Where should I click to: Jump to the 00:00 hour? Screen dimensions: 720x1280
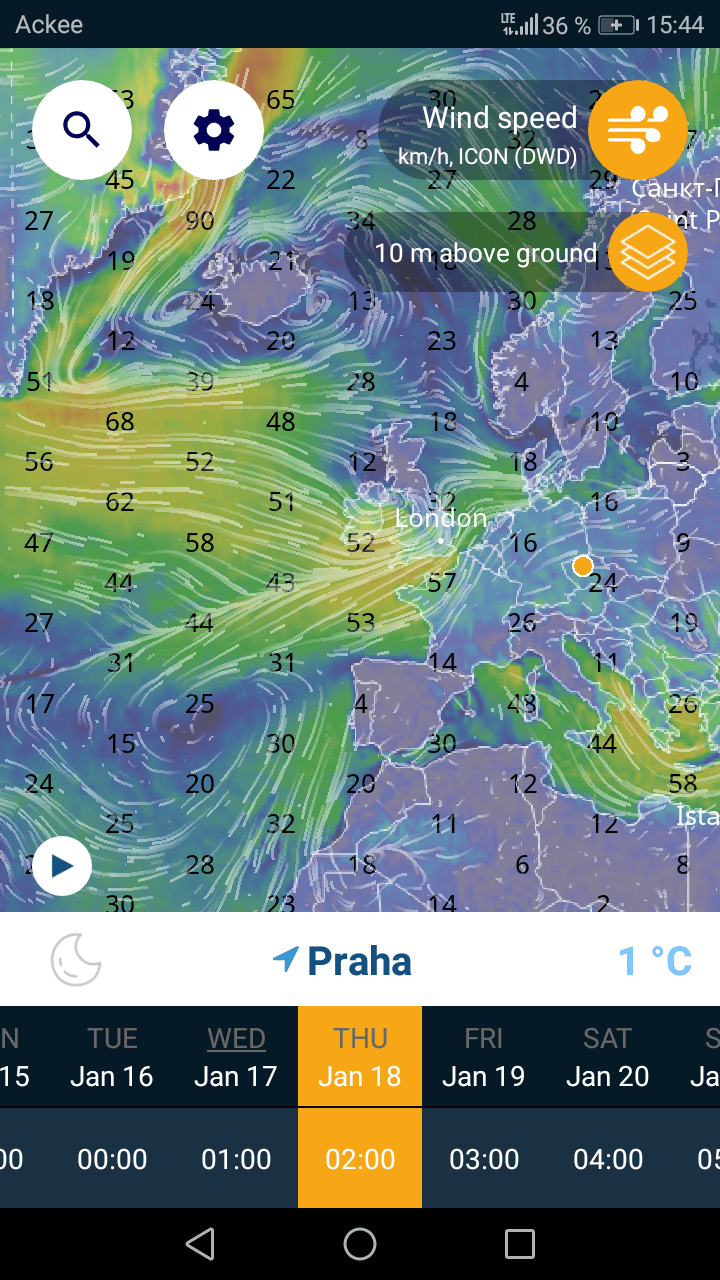point(112,1159)
